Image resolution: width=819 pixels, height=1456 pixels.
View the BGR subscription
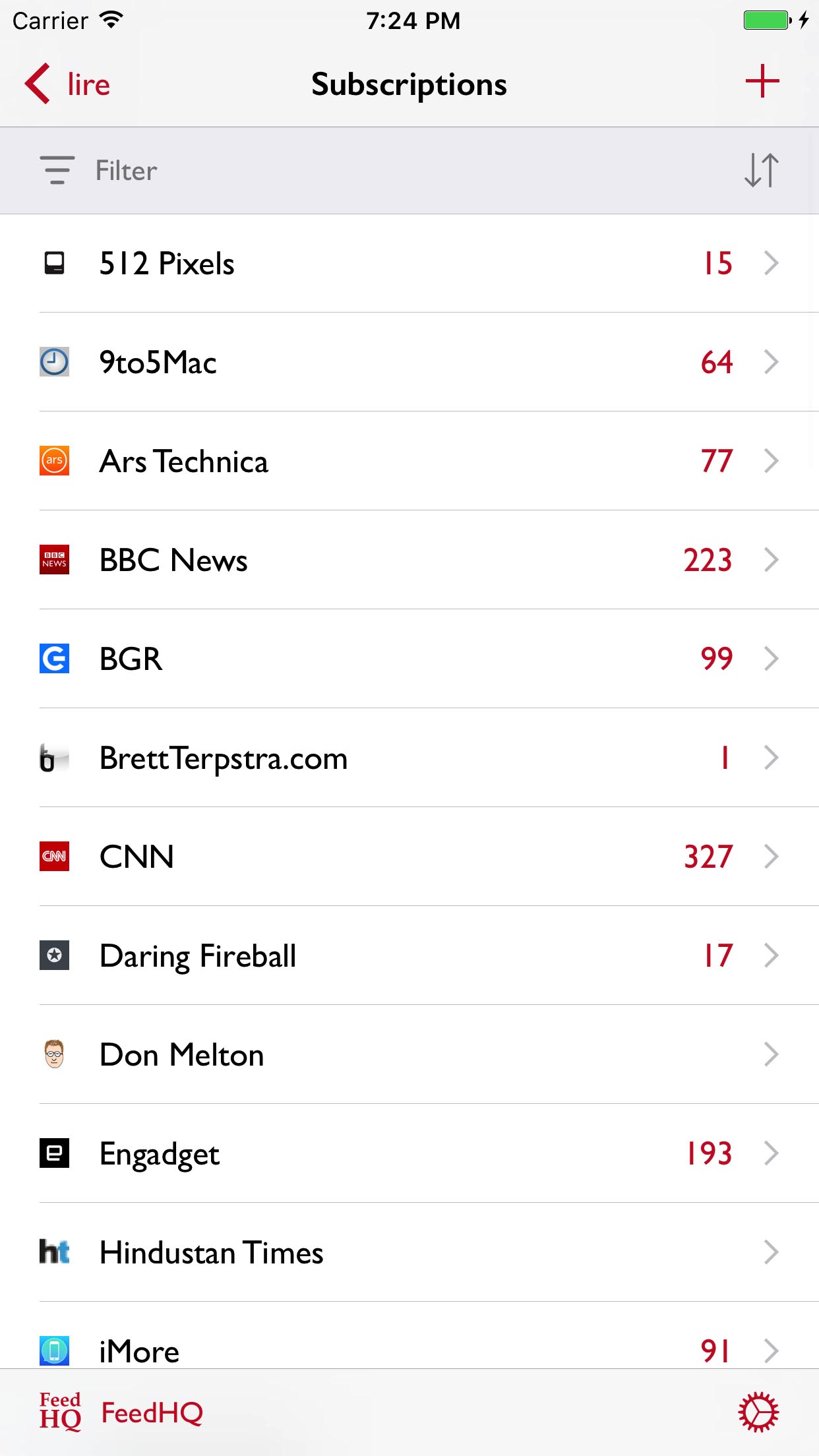[x=409, y=659]
